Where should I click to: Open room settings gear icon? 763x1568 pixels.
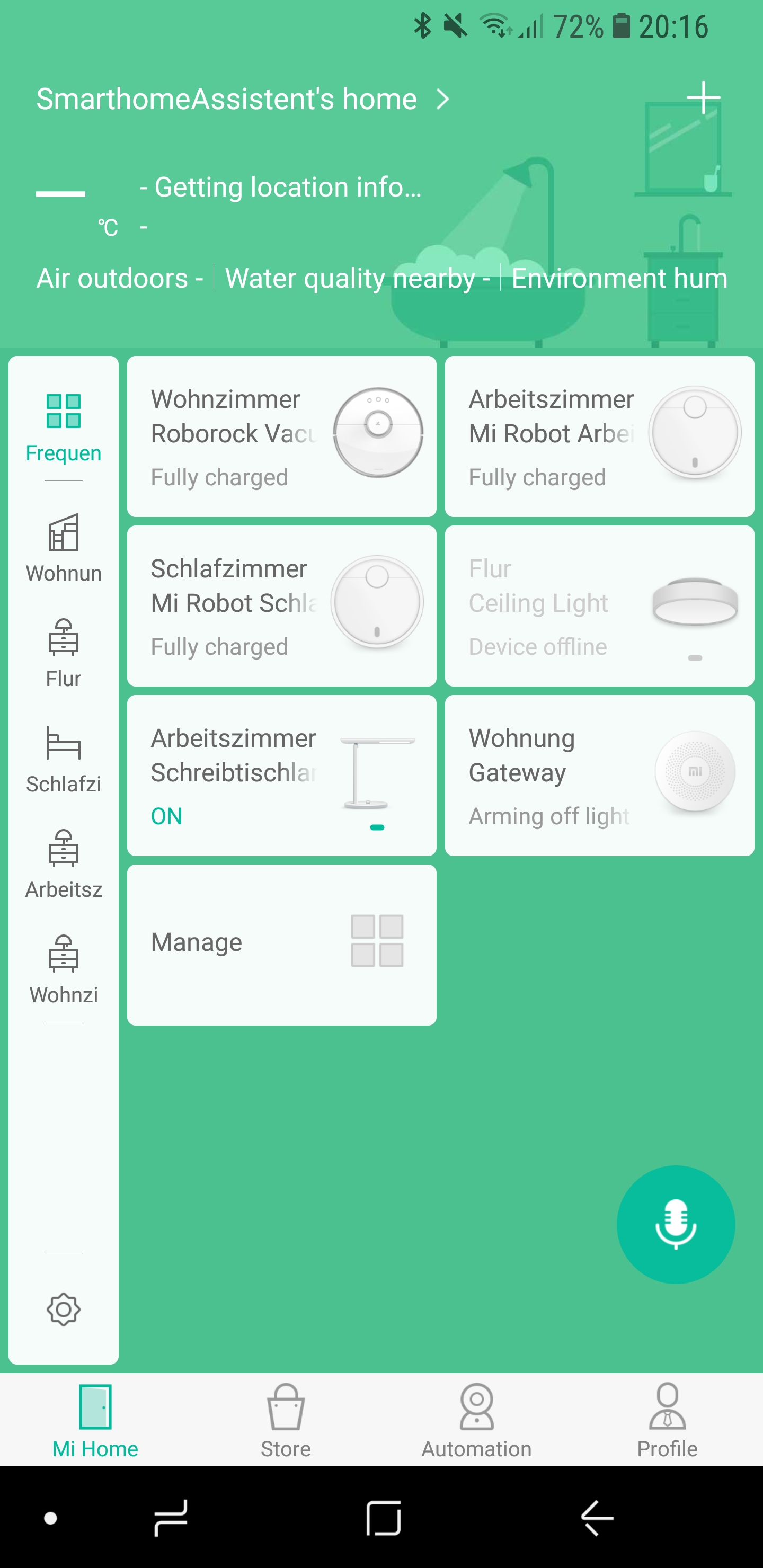point(64,1308)
